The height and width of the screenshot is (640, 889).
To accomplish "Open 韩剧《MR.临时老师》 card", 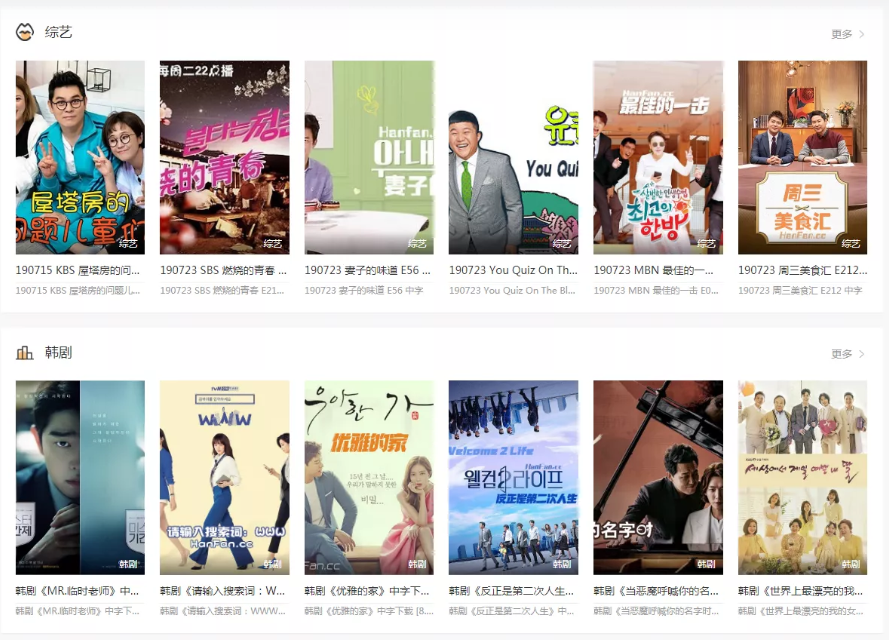I will (80, 477).
